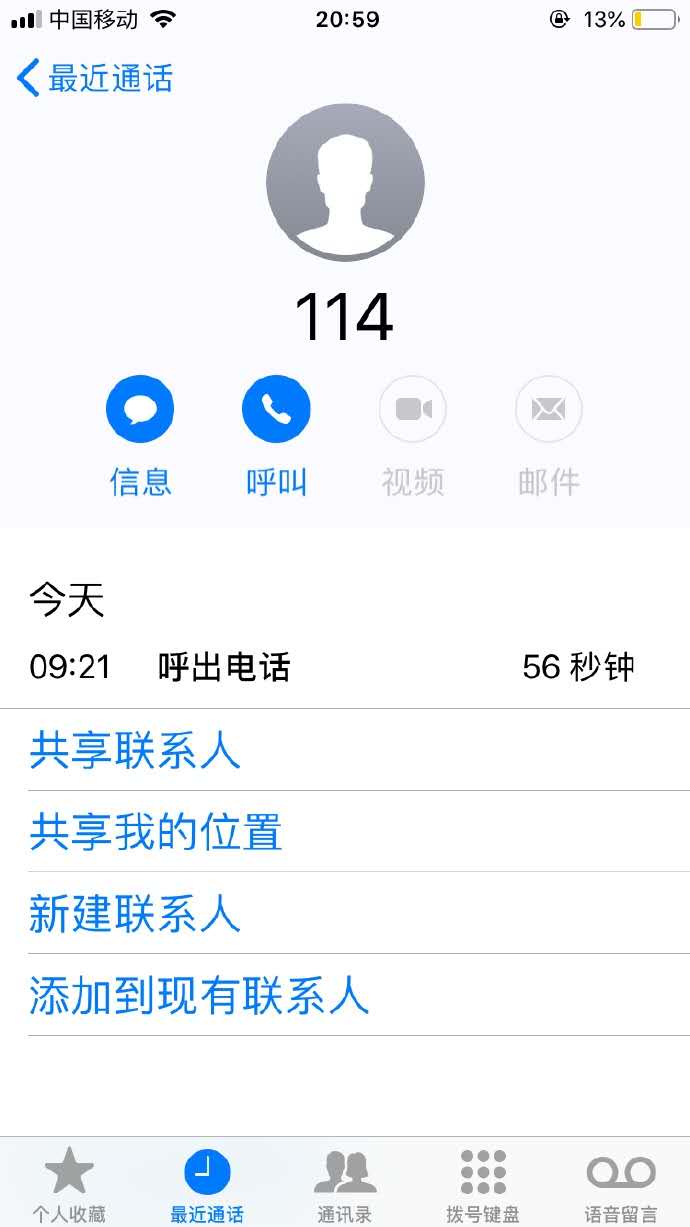The height and width of the screenshot is (1227, 690).
Task: Go back to 最近通话 list
Action: coord(95,78)
